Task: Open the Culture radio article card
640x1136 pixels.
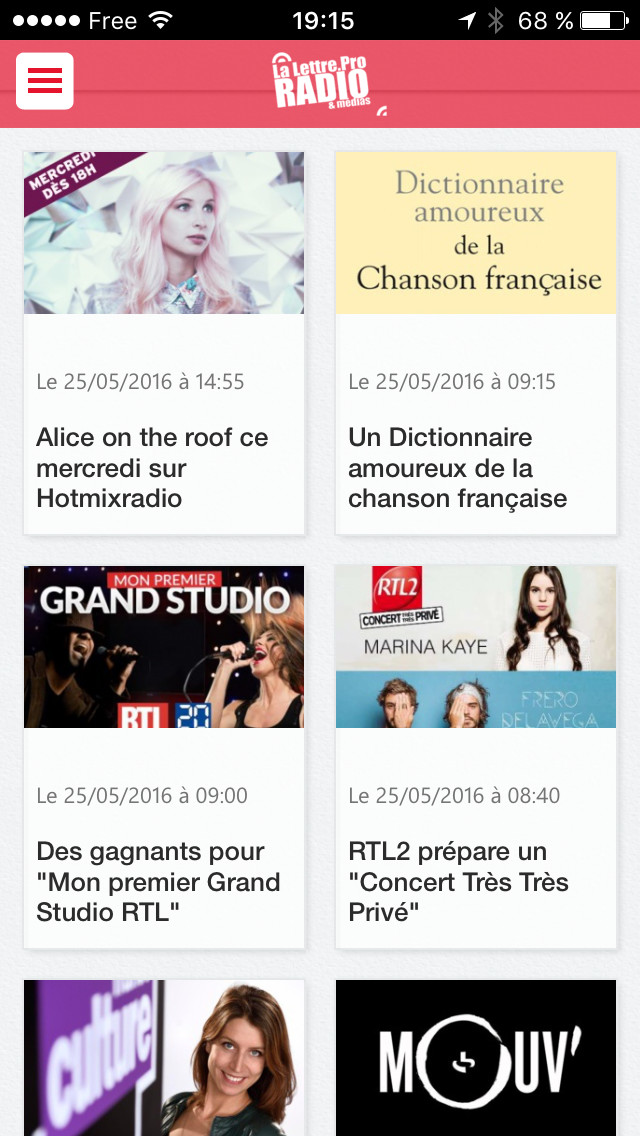Action: pos(164,1056)
